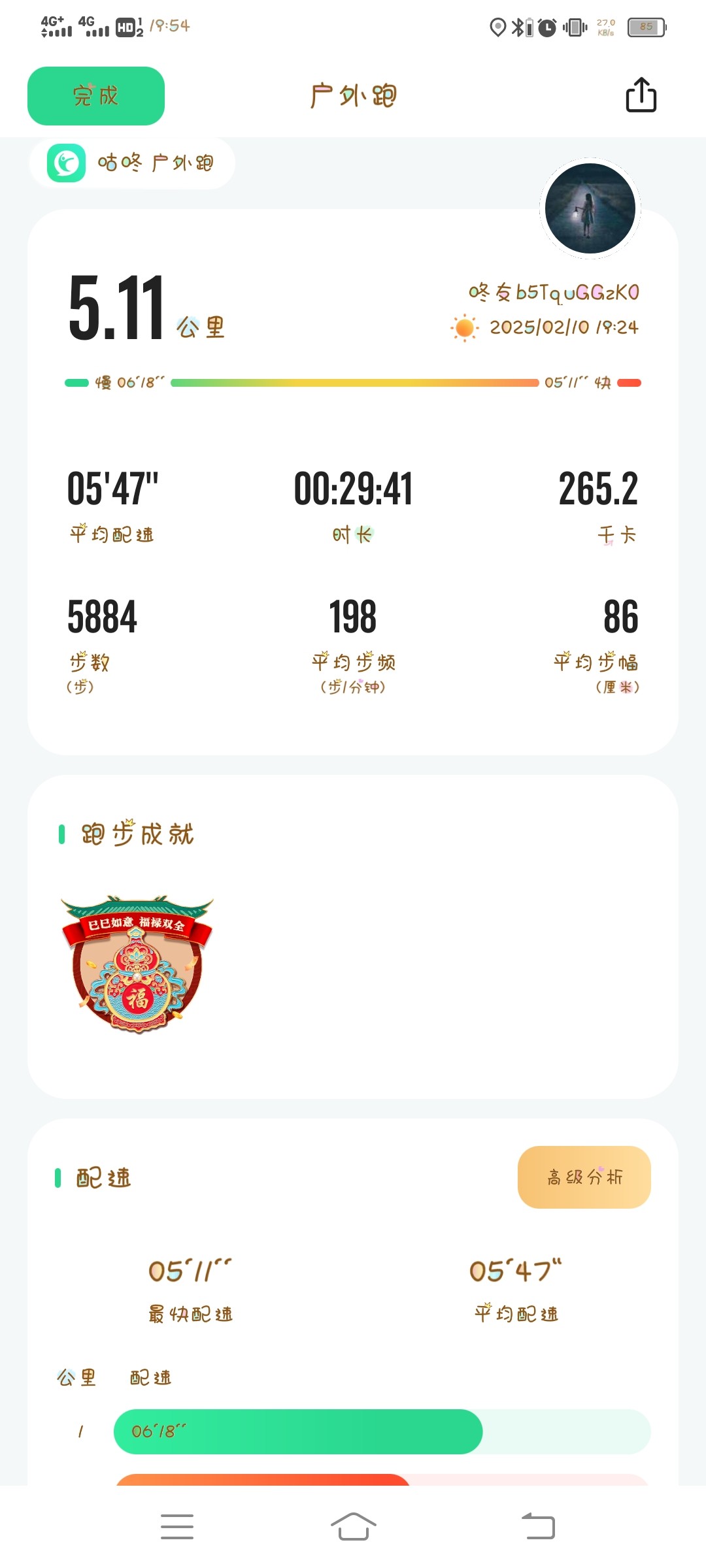Open the 巳巳如意 福禄双全 achievement badge
Screen dimensions: 706x1568
137,964
